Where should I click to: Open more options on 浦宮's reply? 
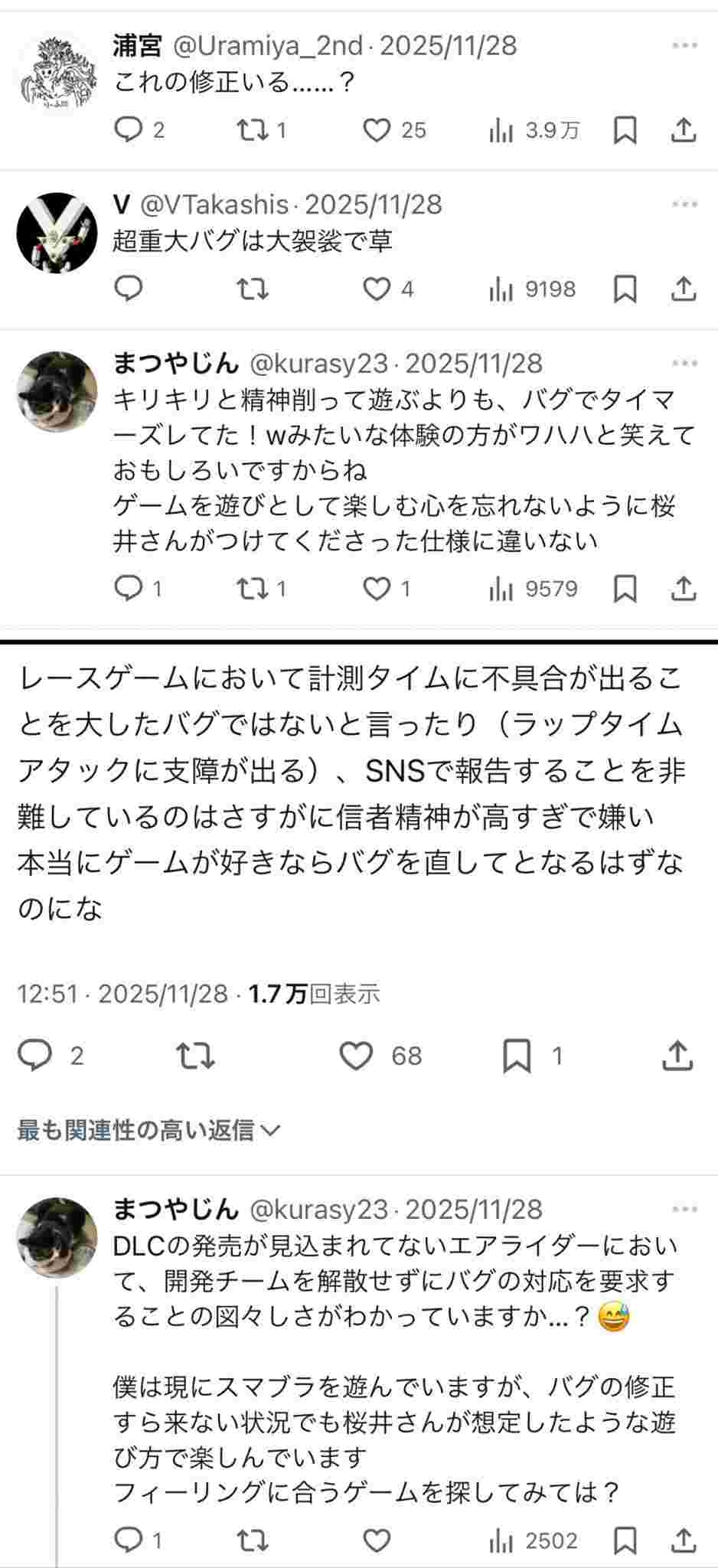(x=684, y=46)
